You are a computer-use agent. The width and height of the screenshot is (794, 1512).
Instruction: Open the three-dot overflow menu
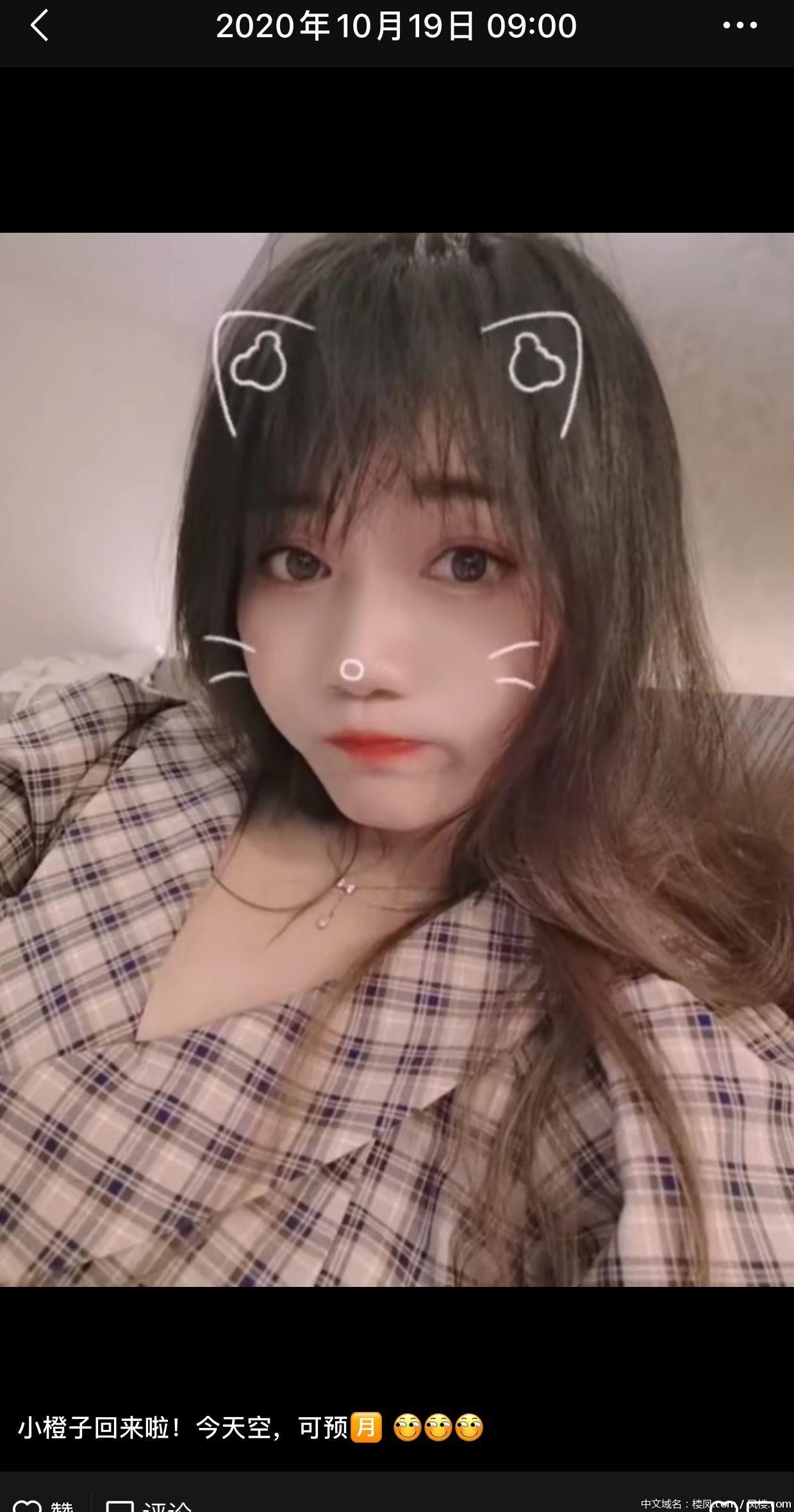[740, 26]
